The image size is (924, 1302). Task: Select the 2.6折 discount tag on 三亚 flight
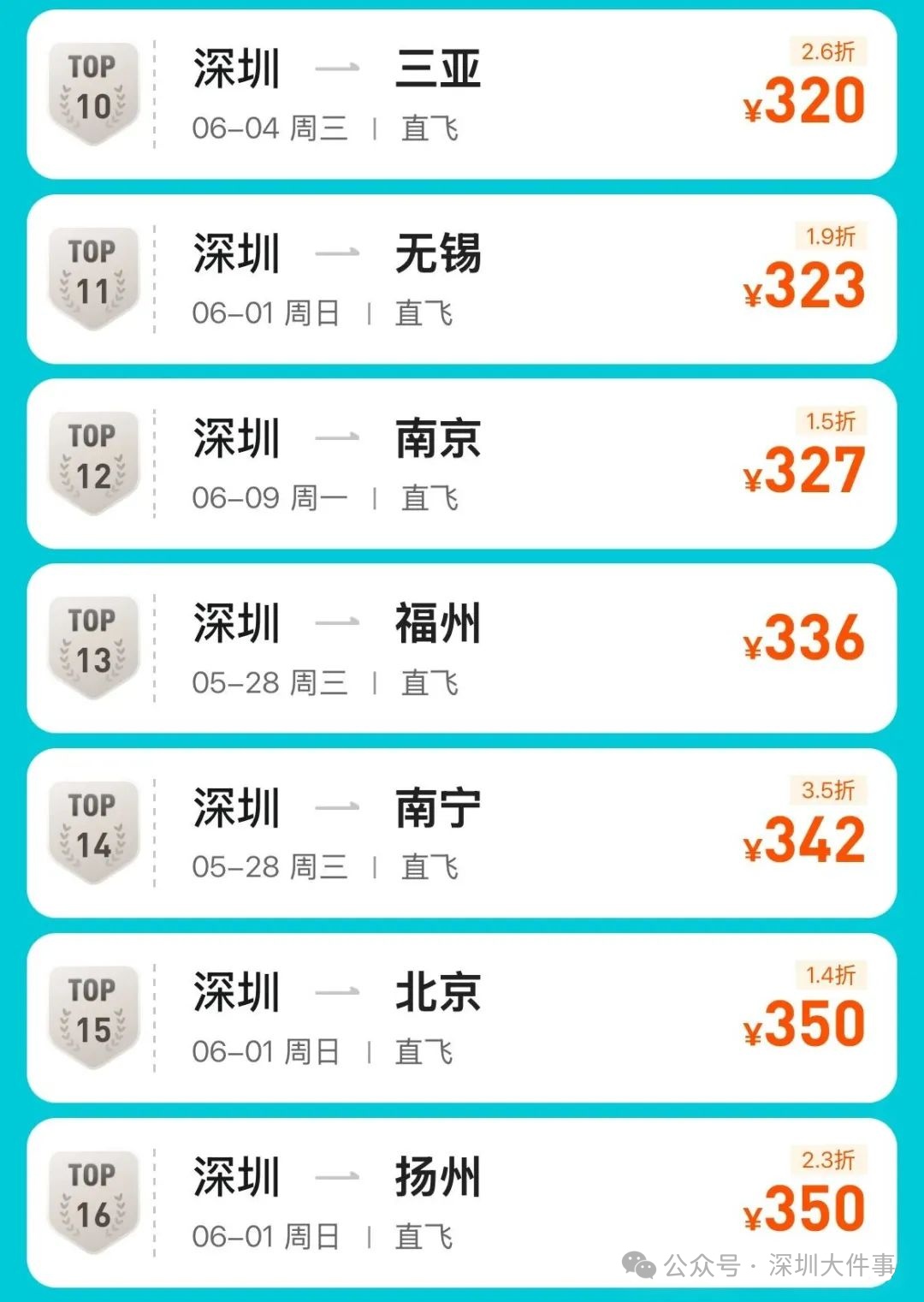(828, 53)
